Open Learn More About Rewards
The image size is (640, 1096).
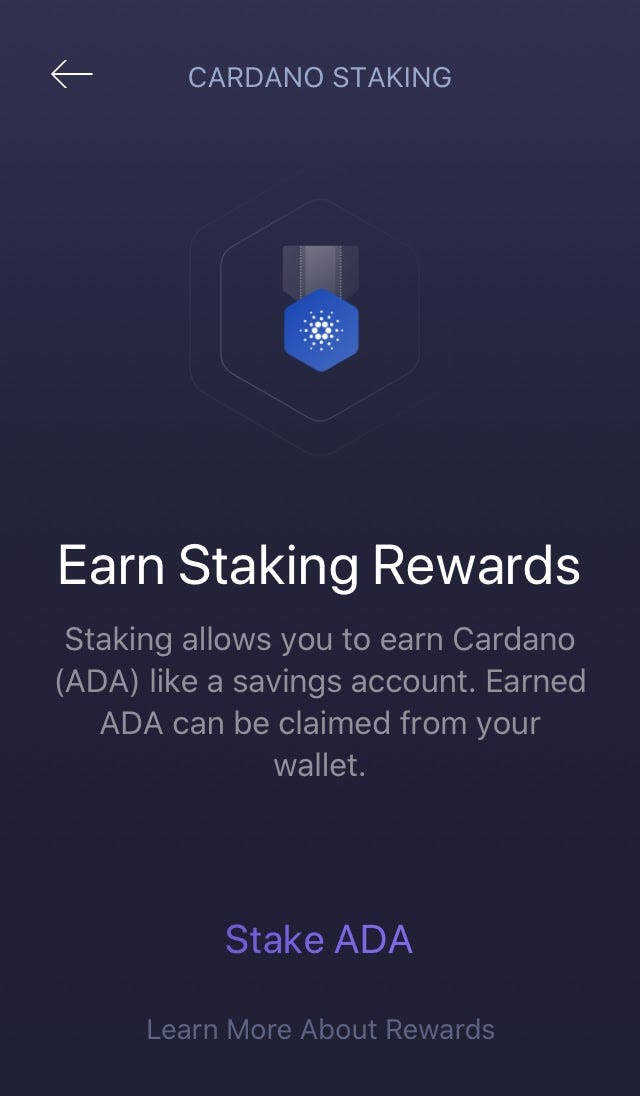point(320,1029)
